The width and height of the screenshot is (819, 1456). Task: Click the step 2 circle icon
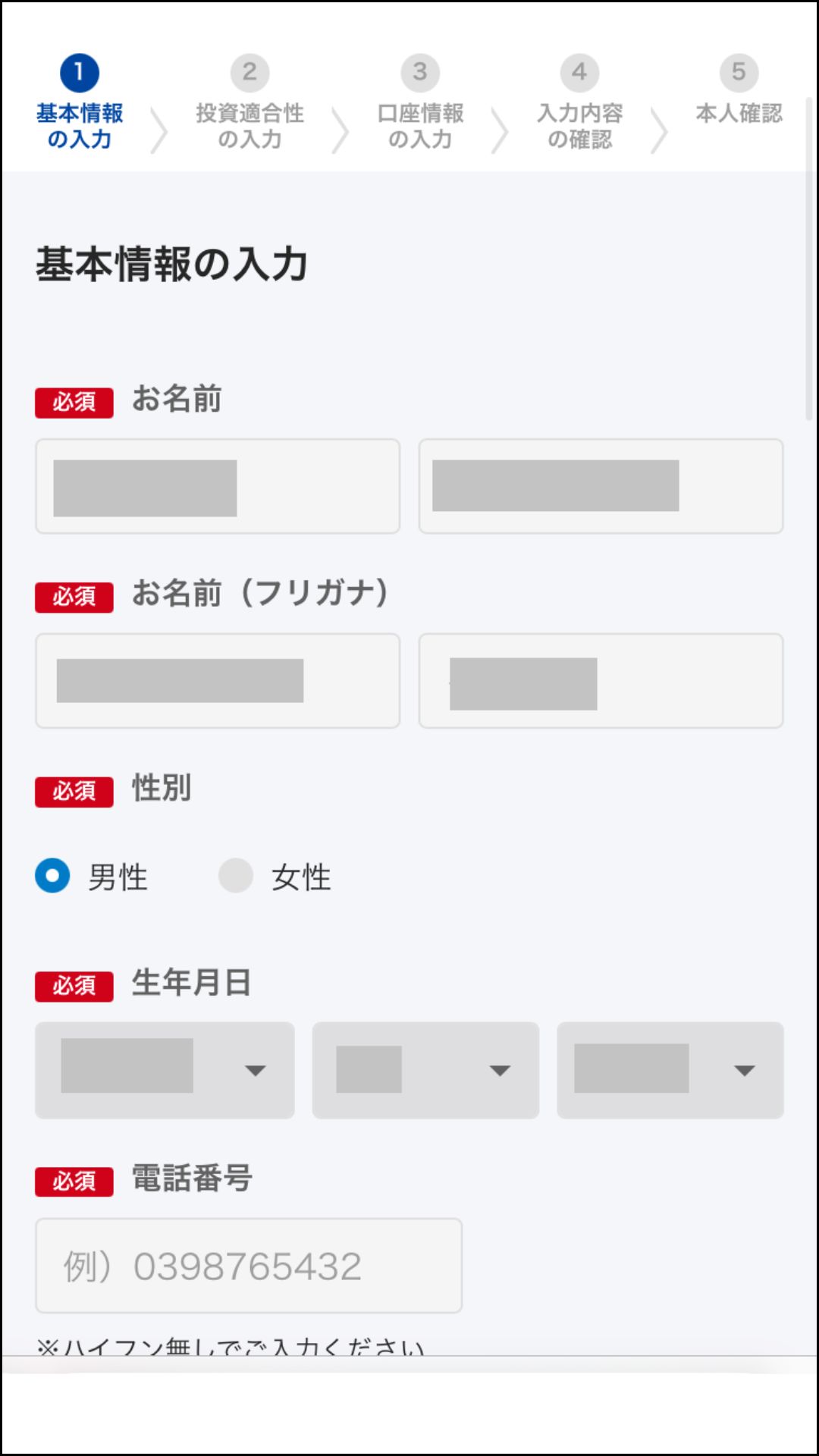pos(250,74)
